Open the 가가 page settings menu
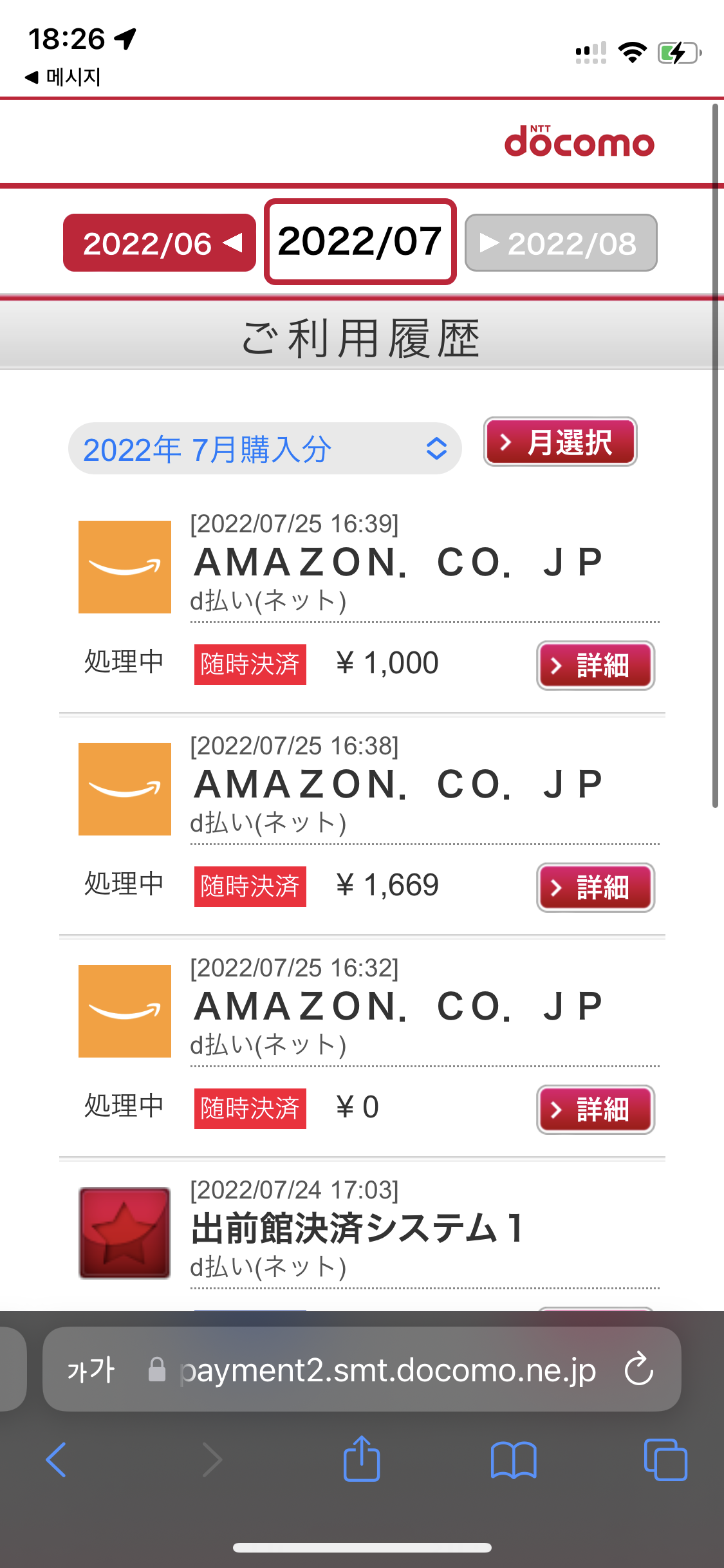This screenshot has height=1568, width=724. click(91, 1369)
